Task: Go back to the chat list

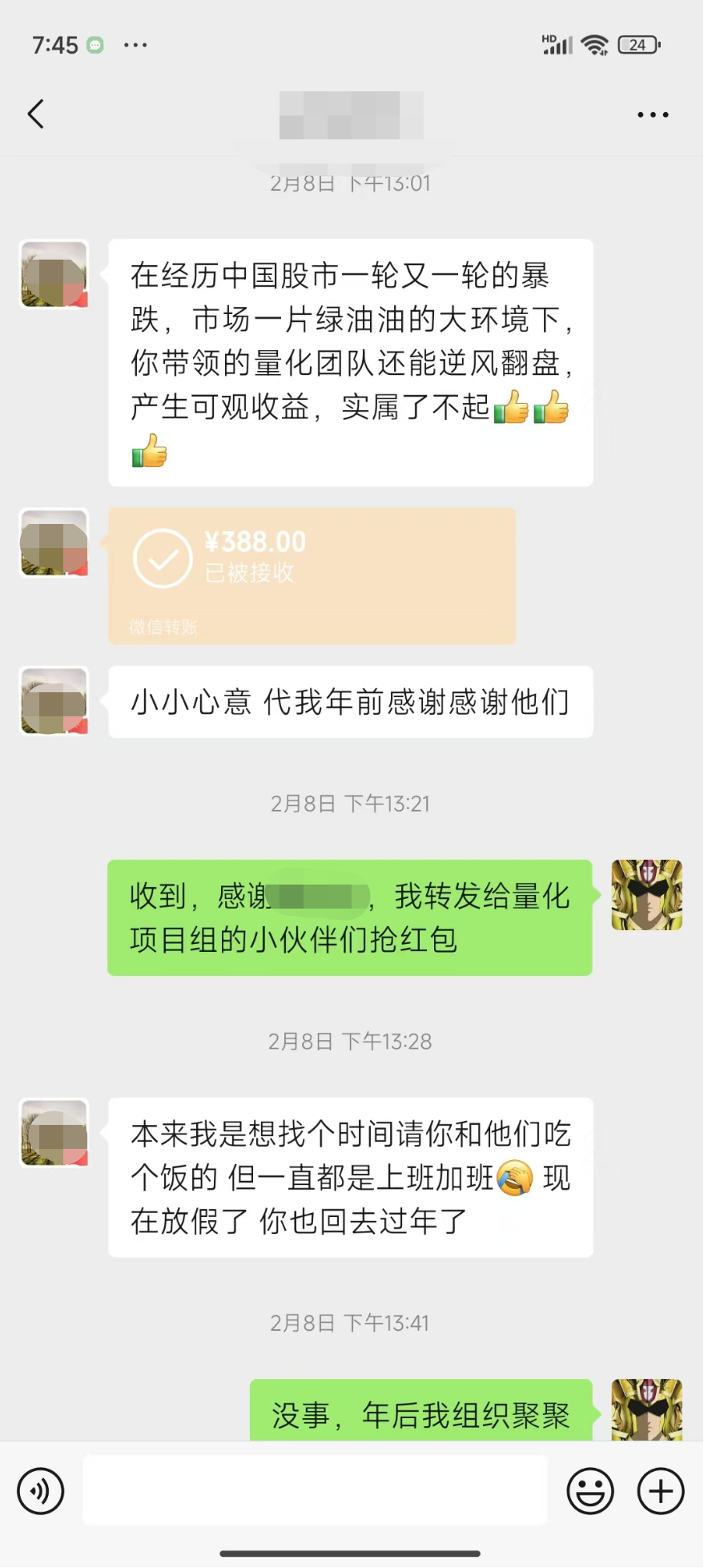Action: [x=36, y=115]
